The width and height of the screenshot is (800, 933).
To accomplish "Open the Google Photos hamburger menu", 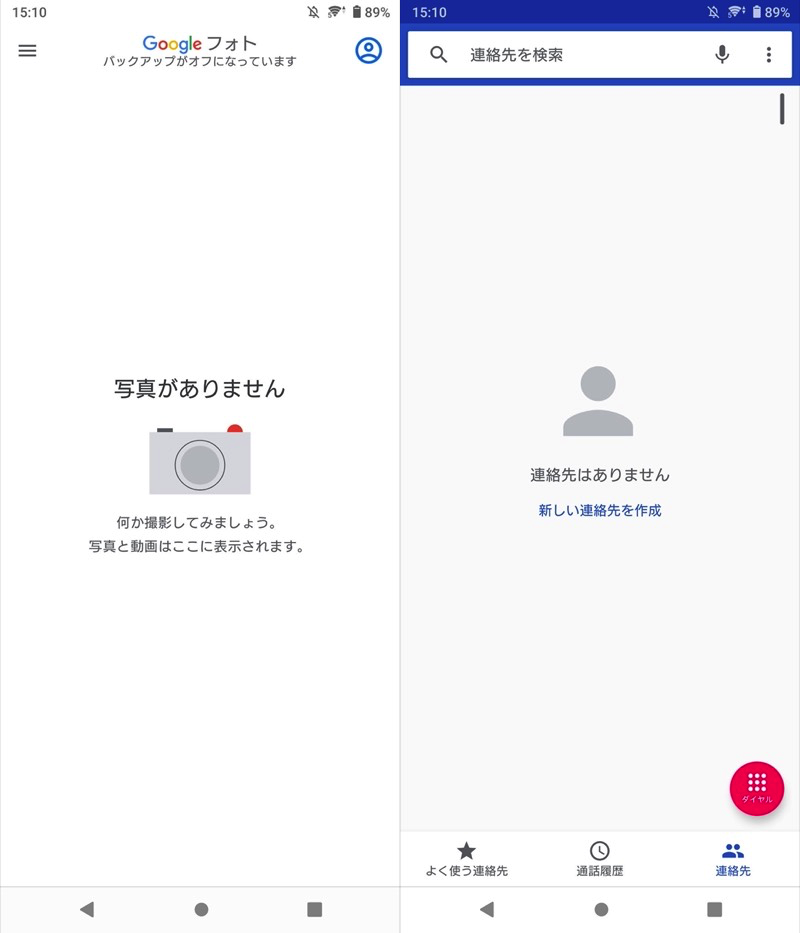I will (27, 51).
